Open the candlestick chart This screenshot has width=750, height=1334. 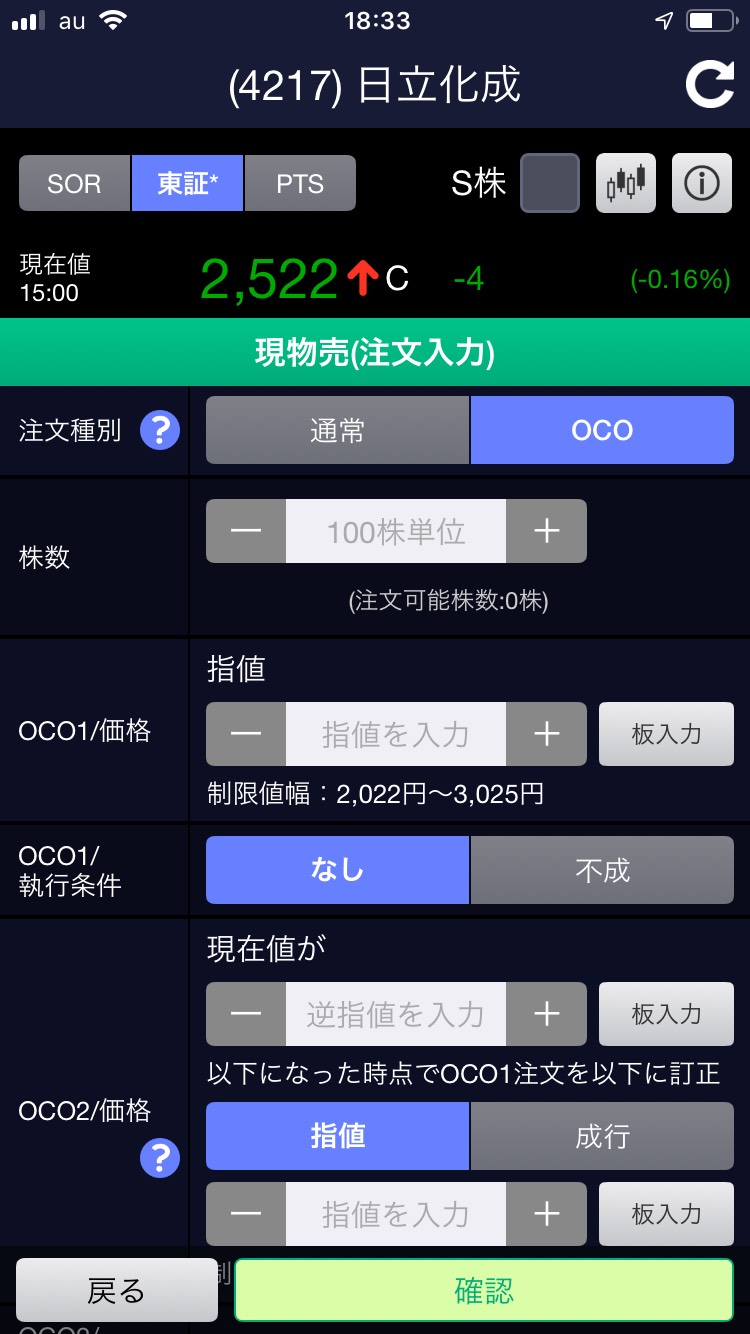point(626,183)
